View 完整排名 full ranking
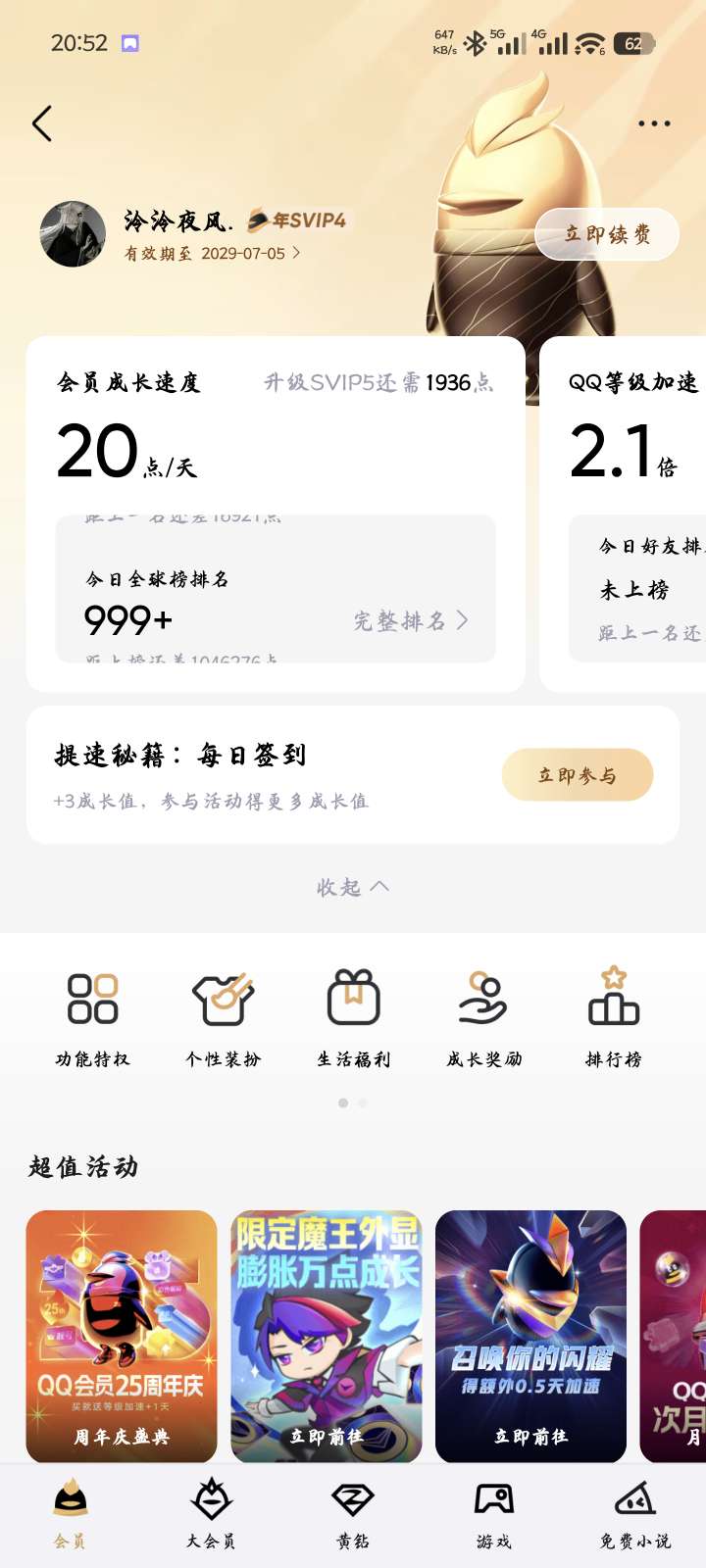The width and height of the screenshot is (706, 1568). click(411, 620)
